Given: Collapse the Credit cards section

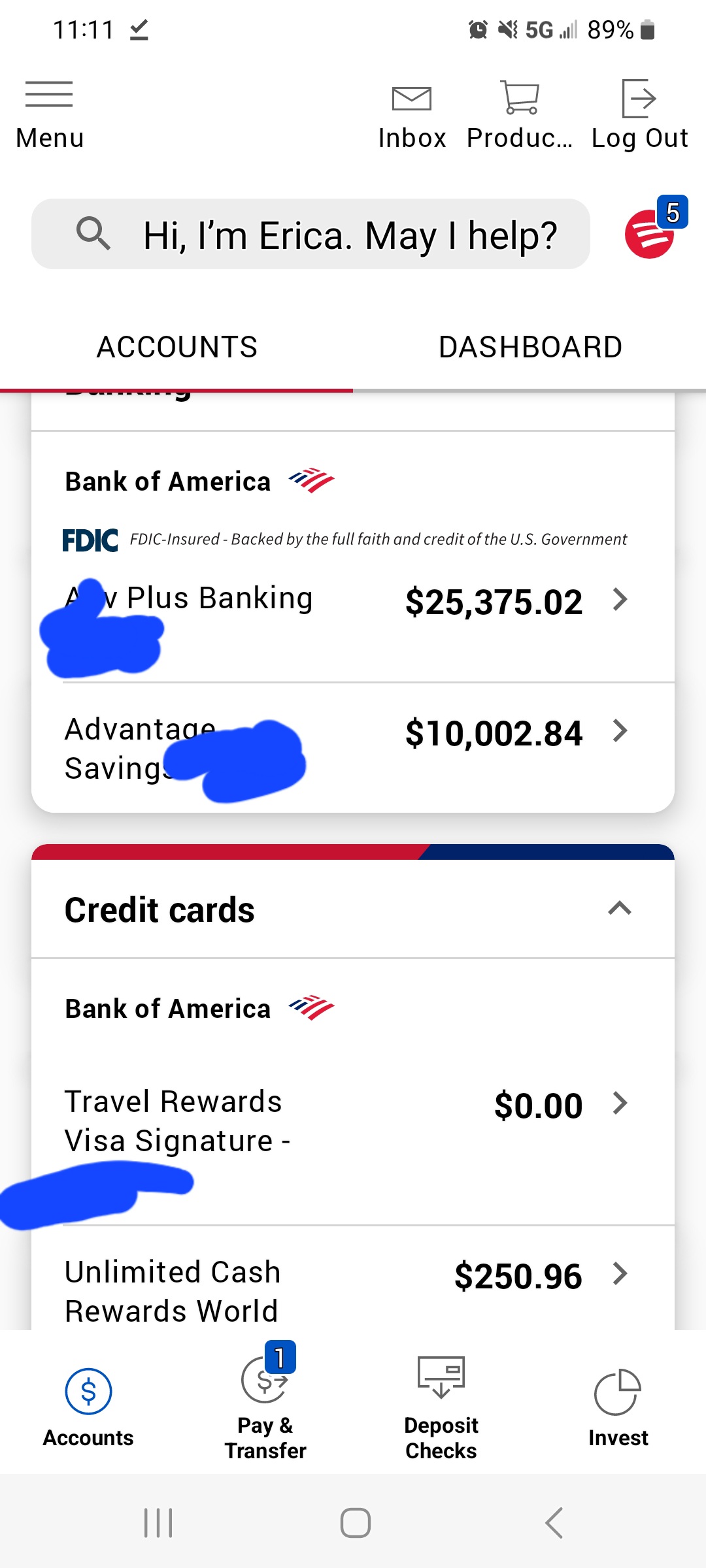Looking at the screenshot, I should pos(619,908).
